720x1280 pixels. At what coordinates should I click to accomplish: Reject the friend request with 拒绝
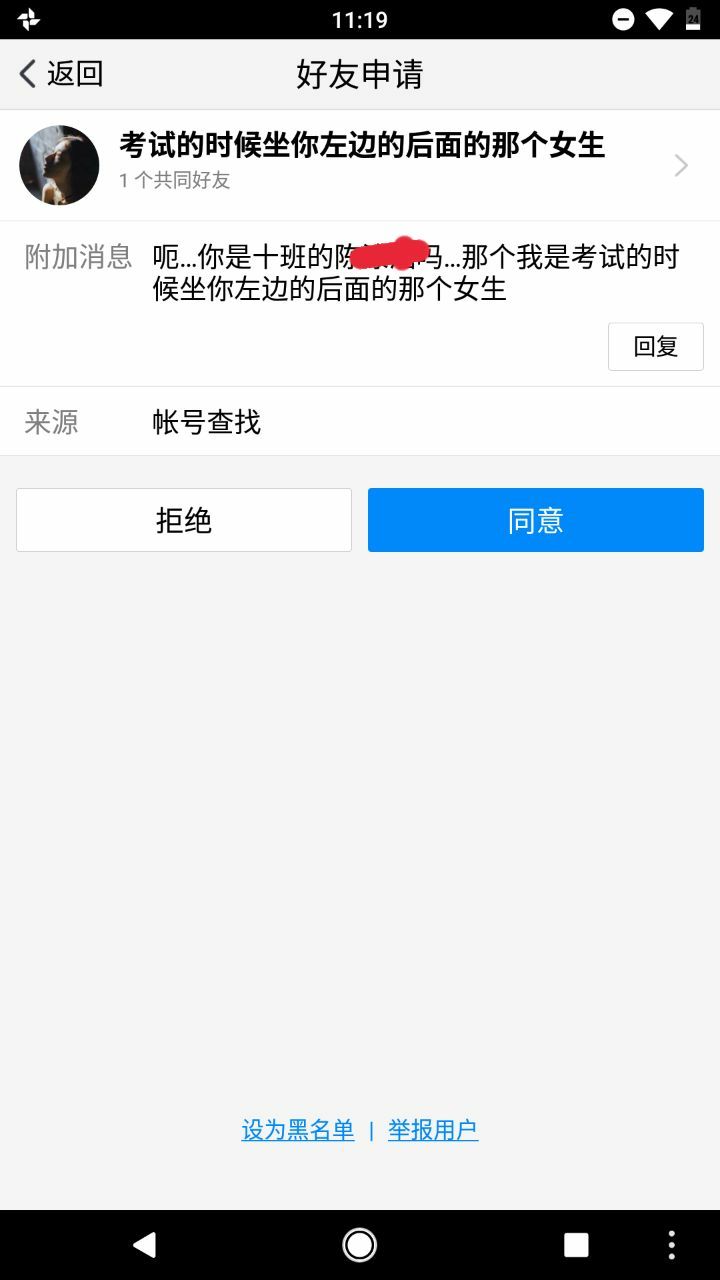click(184, 520)
